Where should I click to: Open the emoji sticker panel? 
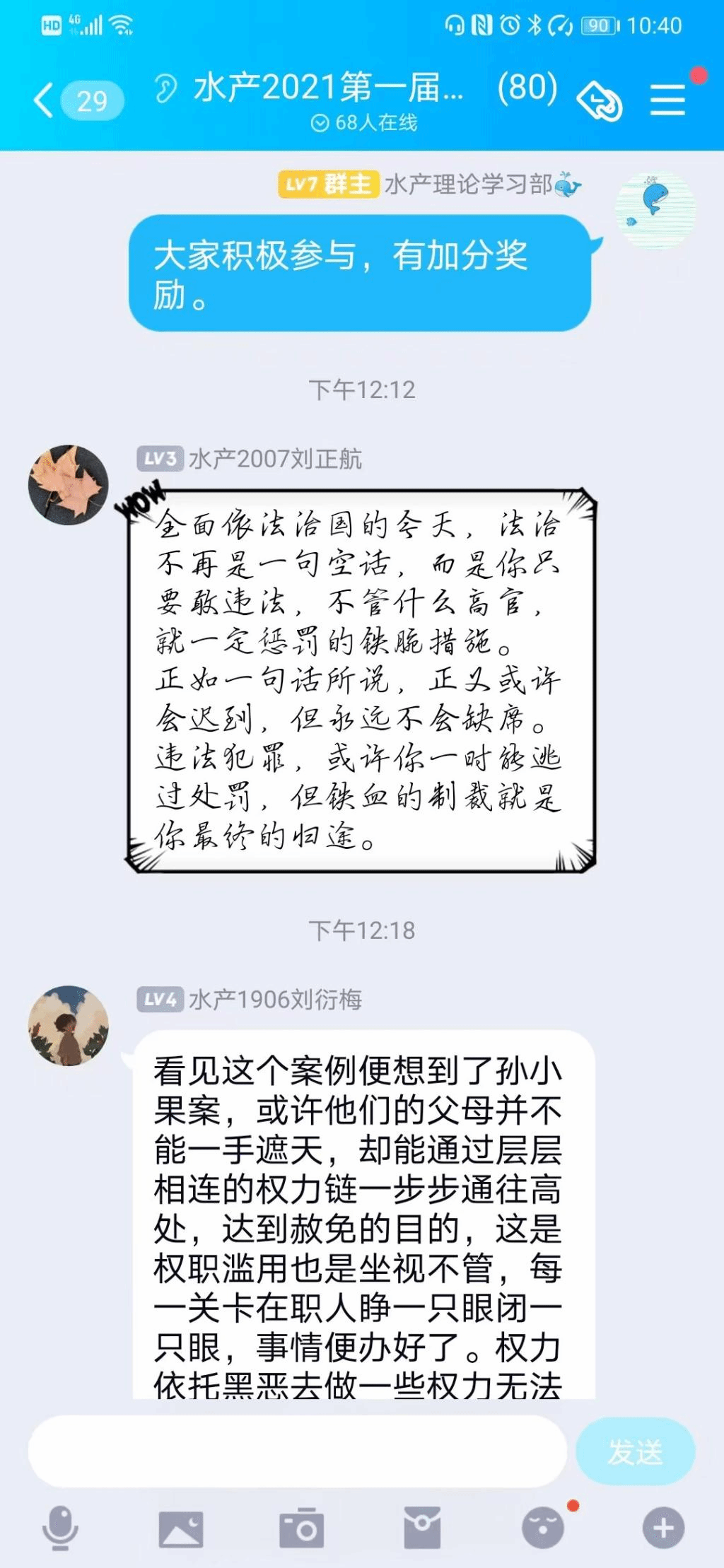click(x=542, y=1528)
